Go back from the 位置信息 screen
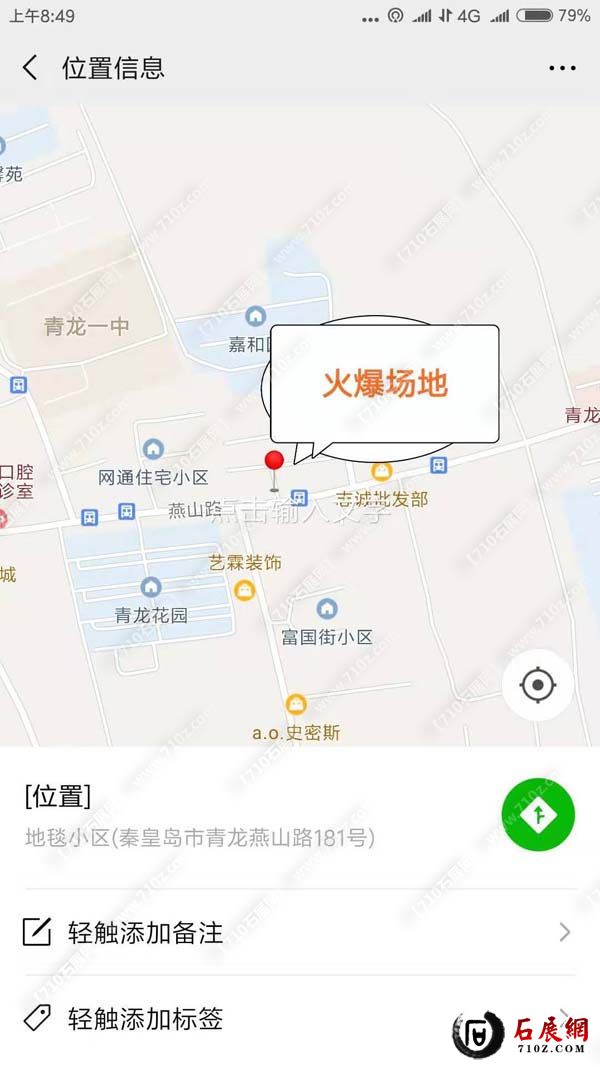 coord(30,68)
